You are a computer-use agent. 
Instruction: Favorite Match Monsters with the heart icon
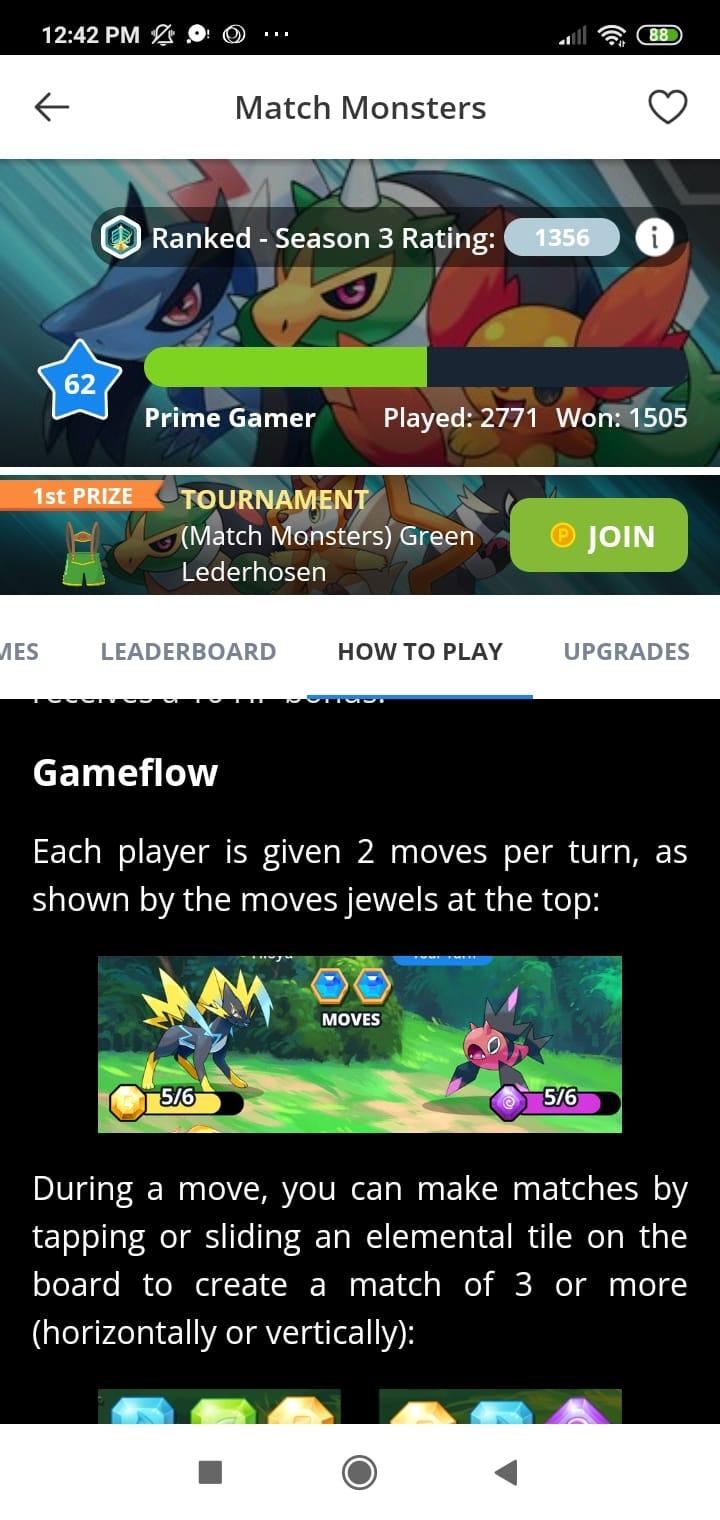point(667,107)
